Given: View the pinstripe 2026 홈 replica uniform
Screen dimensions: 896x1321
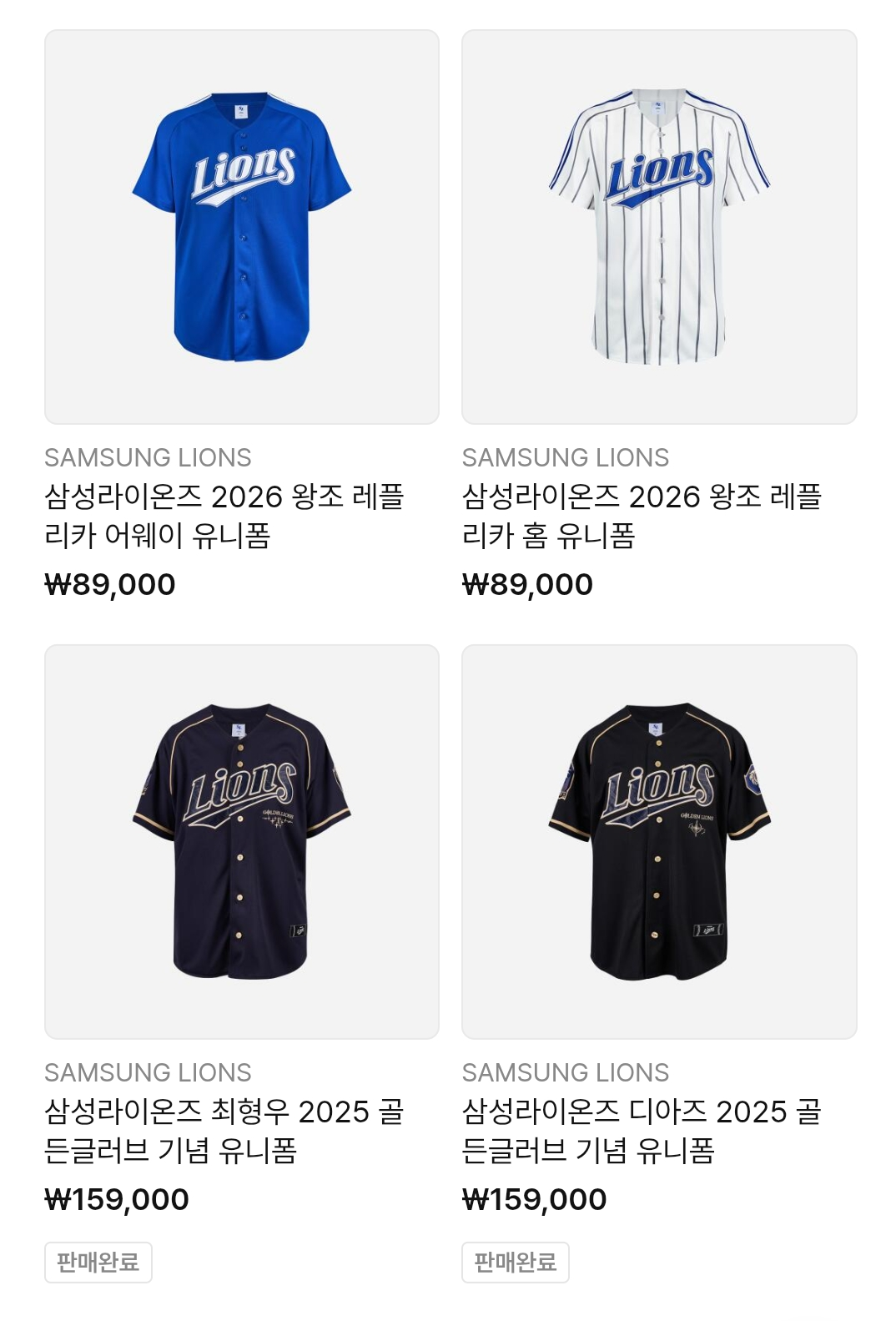Looking at the screenshot, I should [659, 227].
